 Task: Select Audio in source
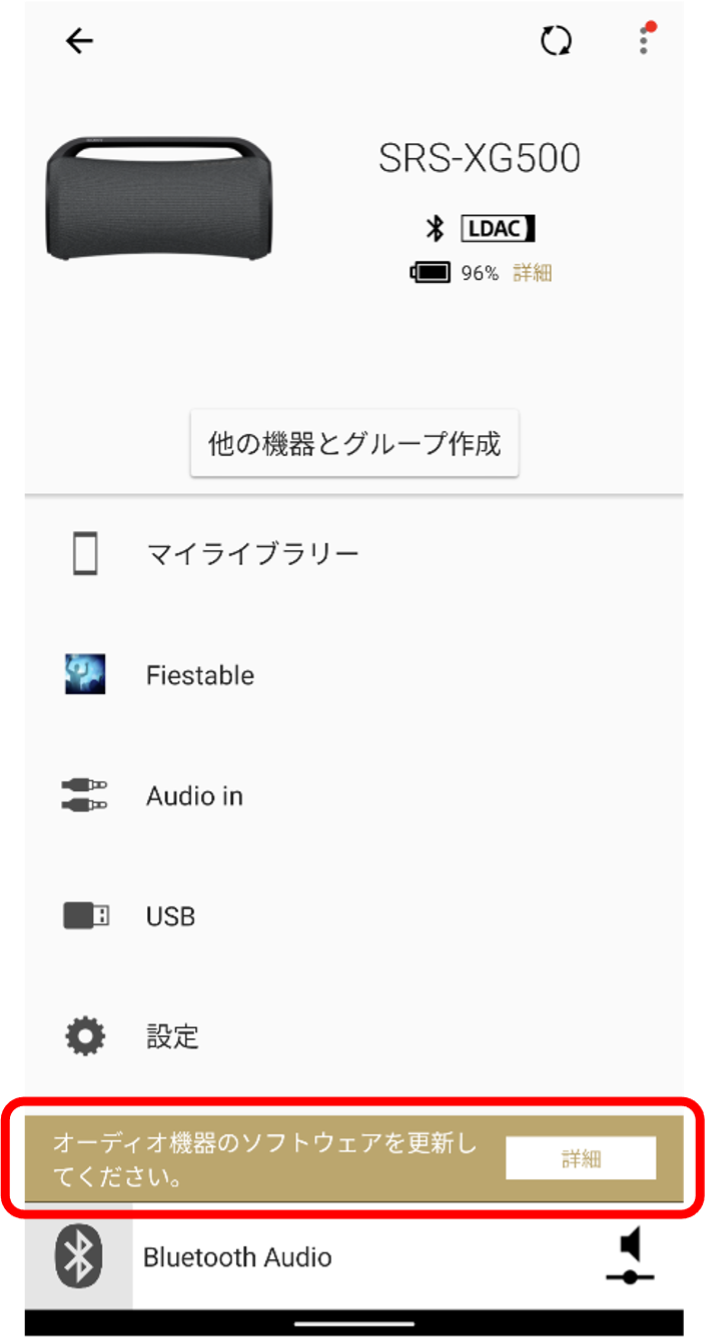click(x=194, y=796)
